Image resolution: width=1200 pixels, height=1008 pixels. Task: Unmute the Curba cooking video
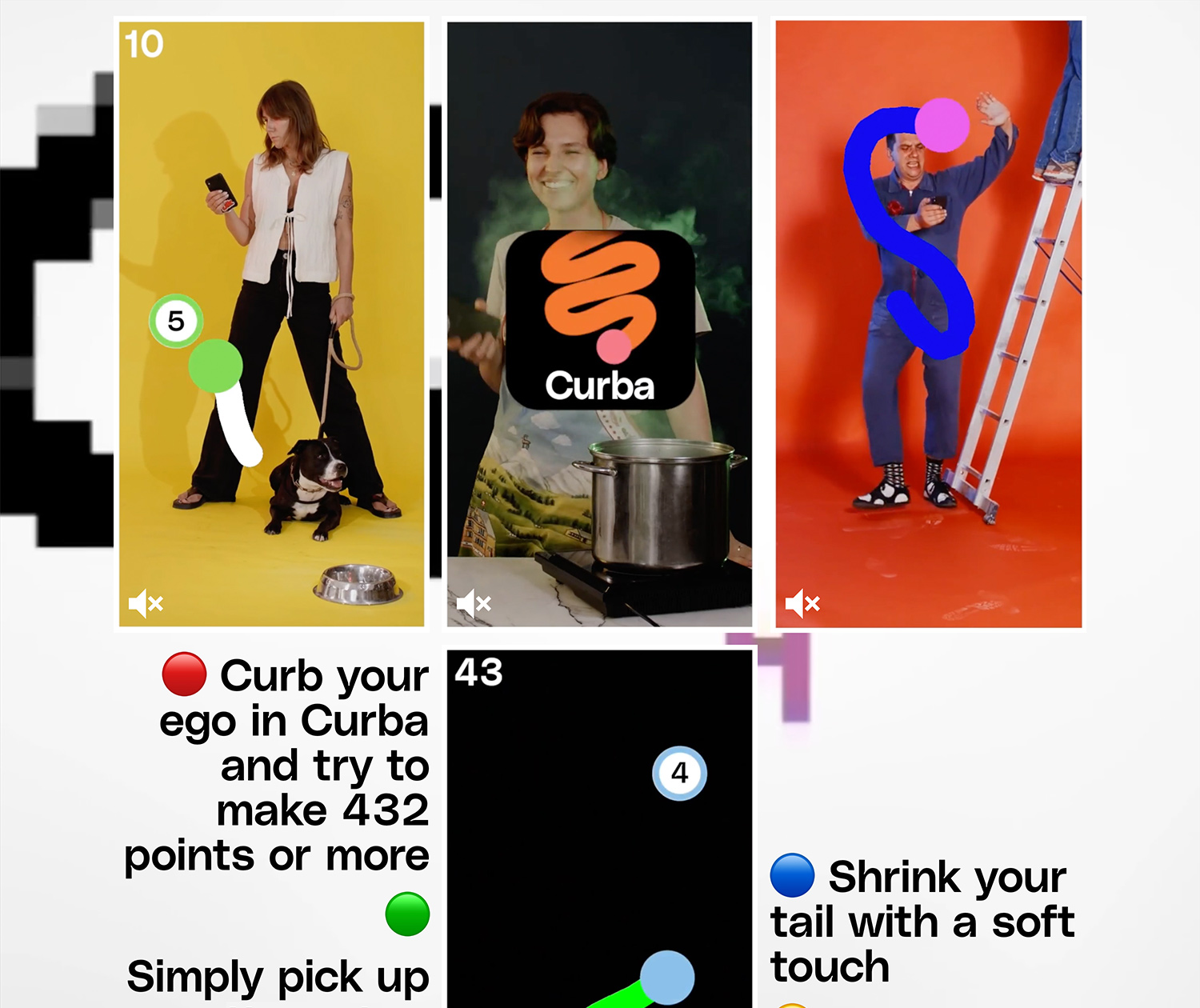474,603
